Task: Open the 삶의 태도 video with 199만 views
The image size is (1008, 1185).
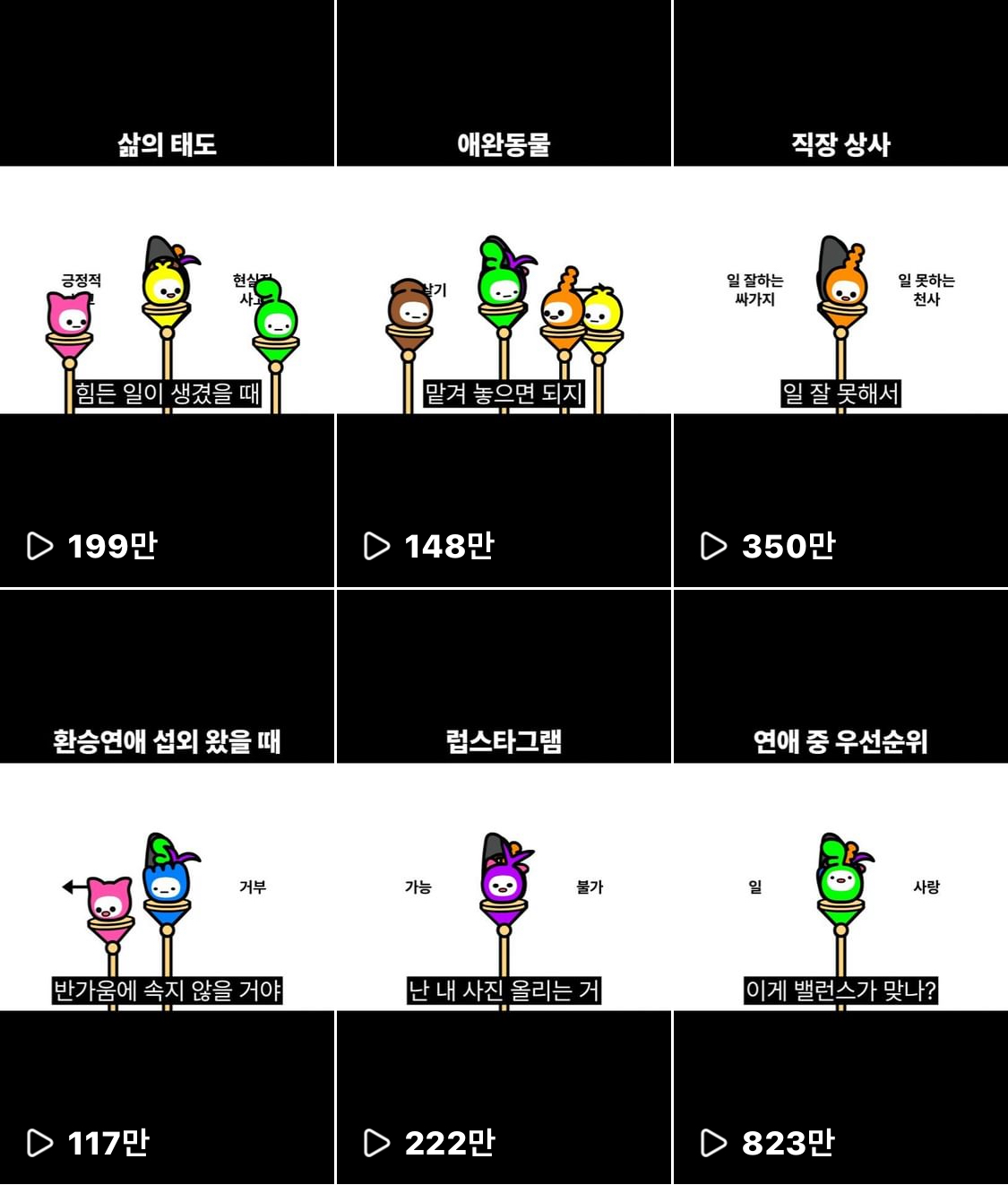Action: click(167, 296)
